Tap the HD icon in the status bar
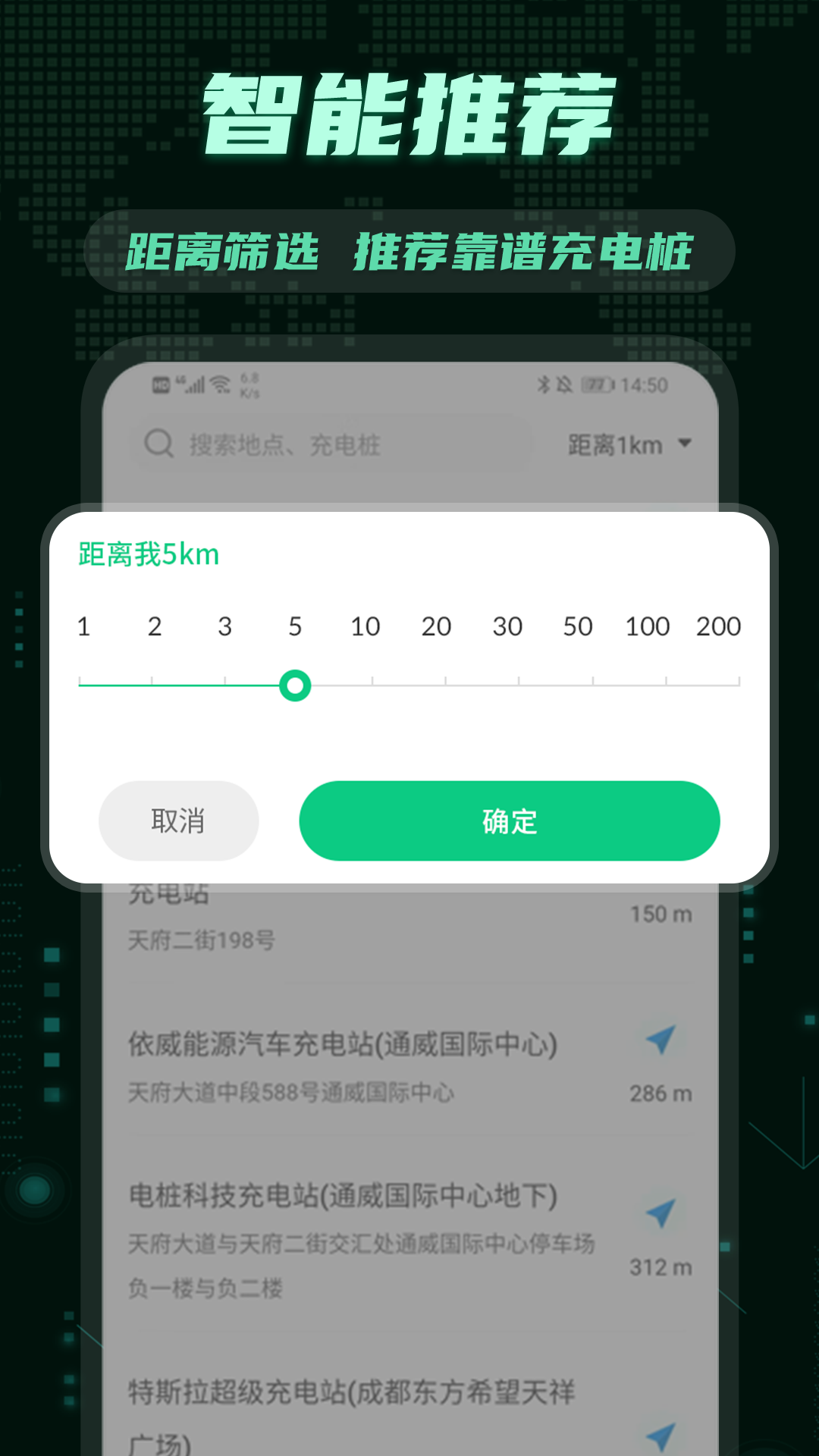819x1456 pixels. coord(160,384)
